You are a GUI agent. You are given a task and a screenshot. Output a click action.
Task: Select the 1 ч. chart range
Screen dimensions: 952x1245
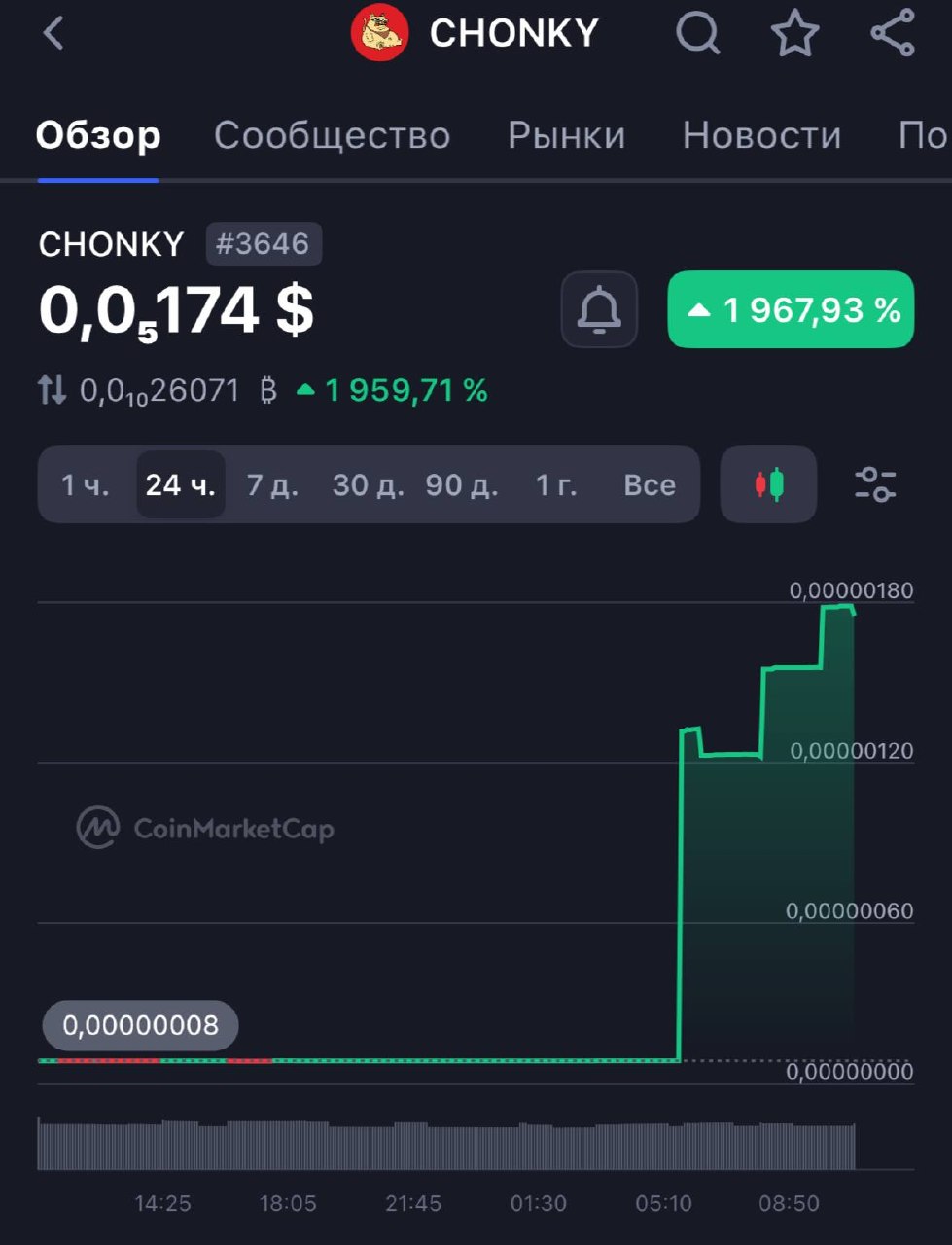86,484
